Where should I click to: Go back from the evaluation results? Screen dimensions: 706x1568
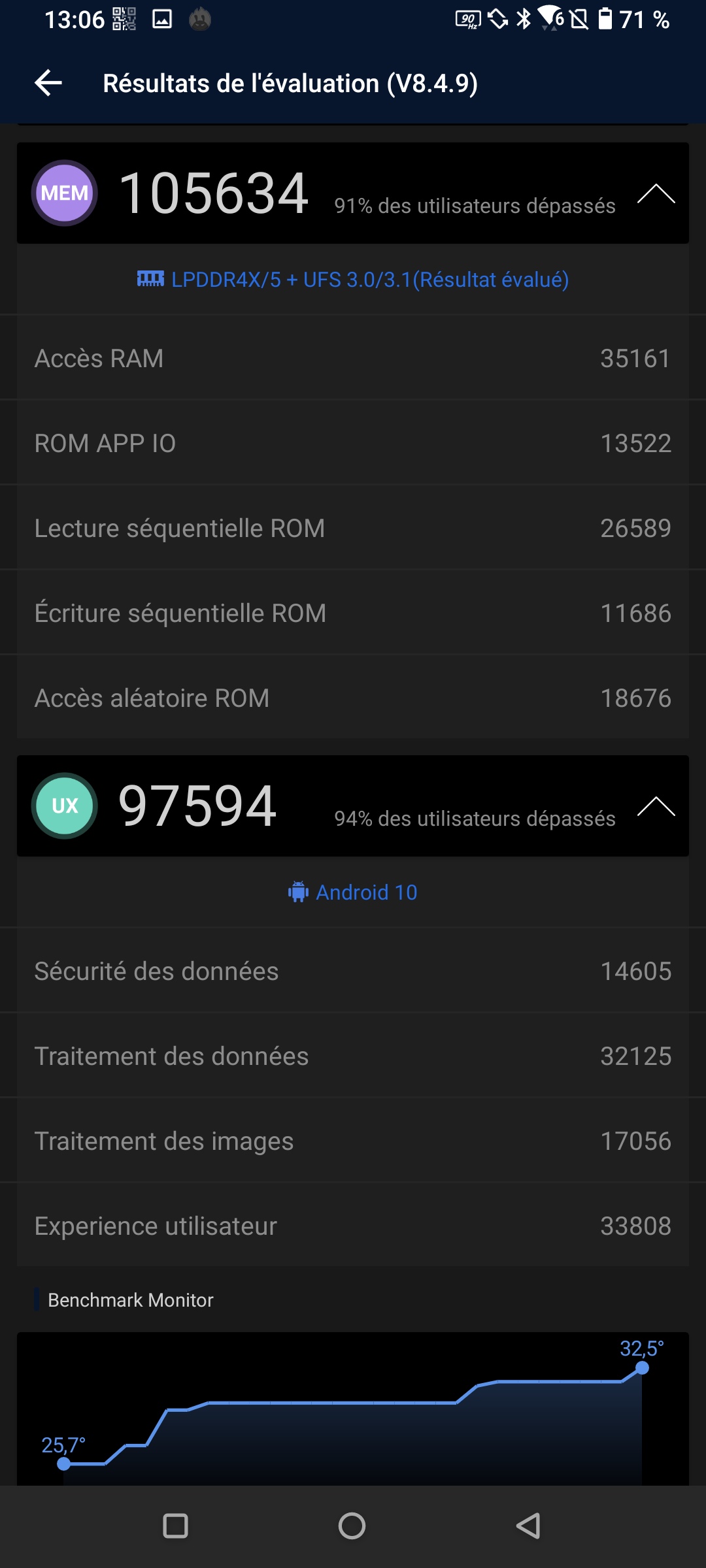point(48,83)
